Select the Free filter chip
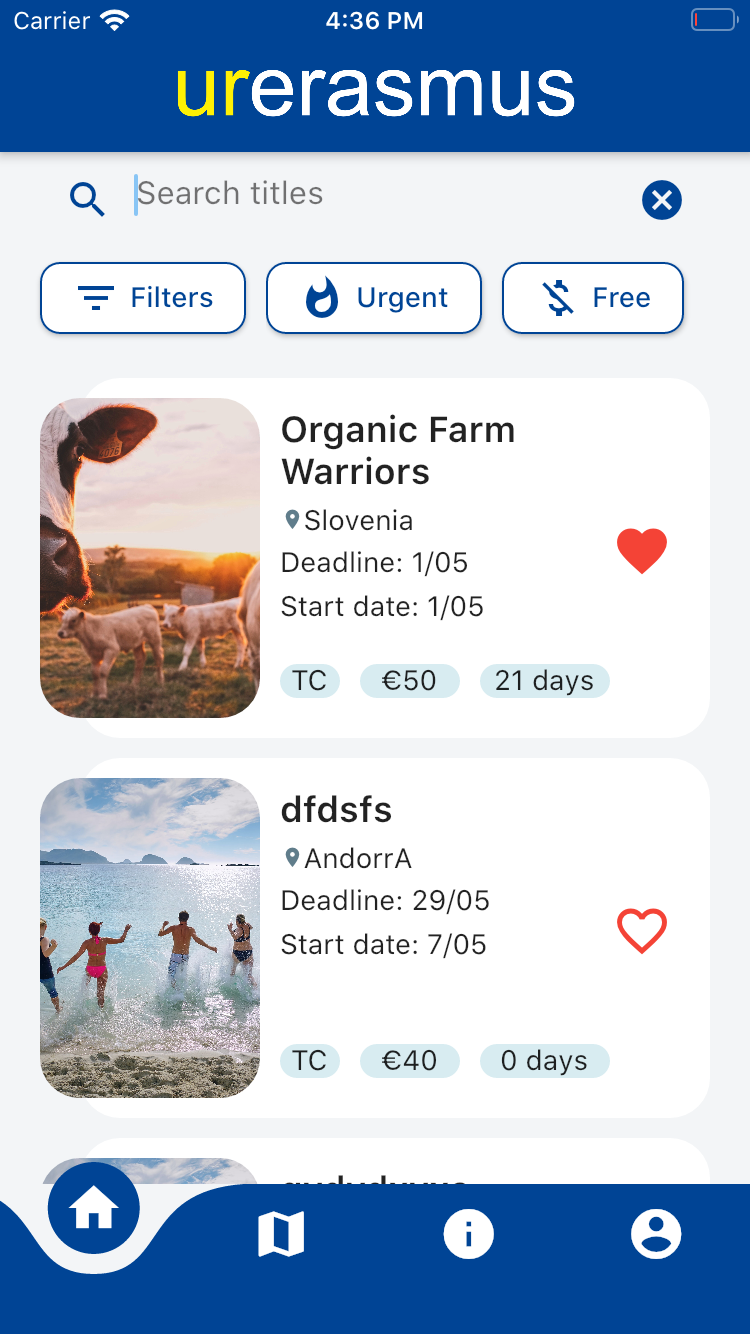The height and width of the screenshot is (1334, 750). pos(593,298)
